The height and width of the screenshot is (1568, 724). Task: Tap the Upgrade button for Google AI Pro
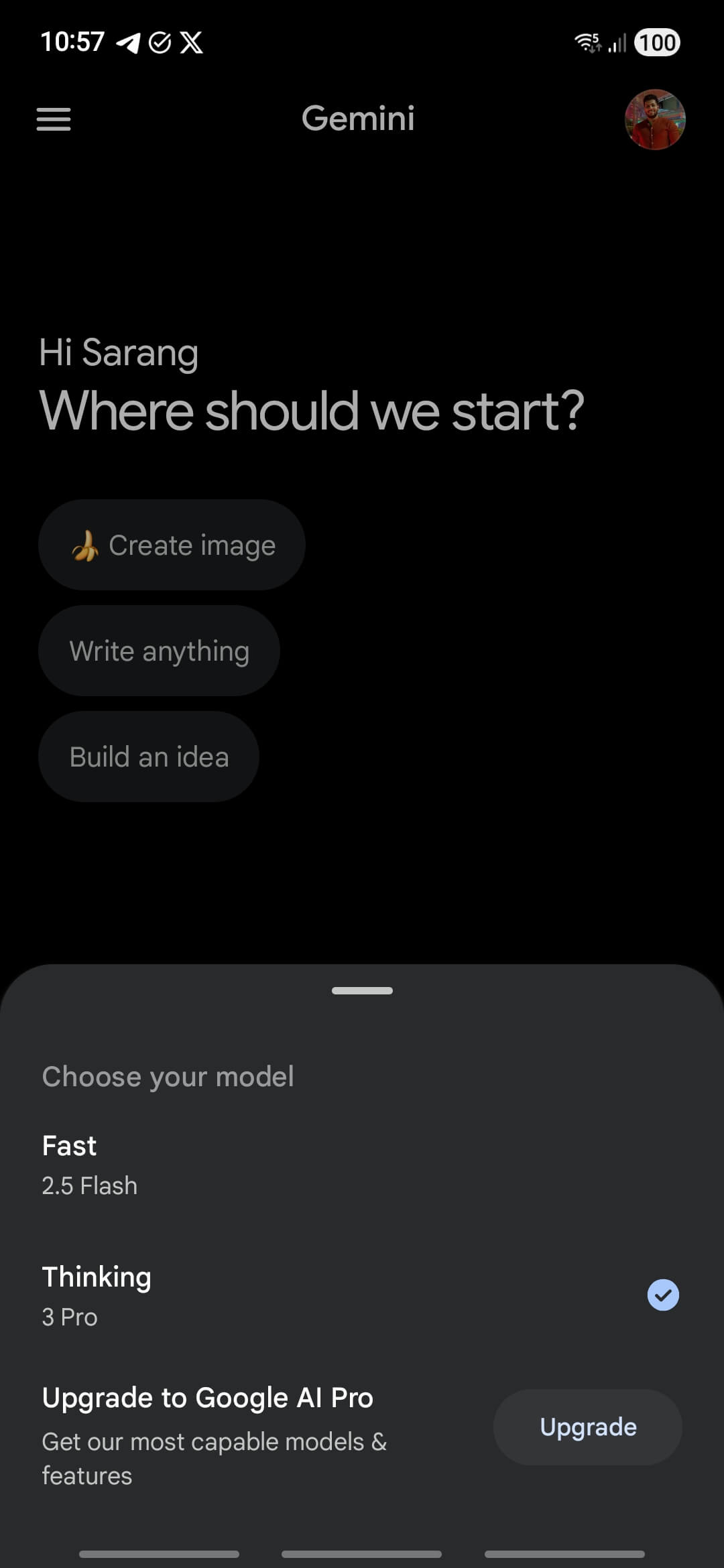coord(587,1427)
